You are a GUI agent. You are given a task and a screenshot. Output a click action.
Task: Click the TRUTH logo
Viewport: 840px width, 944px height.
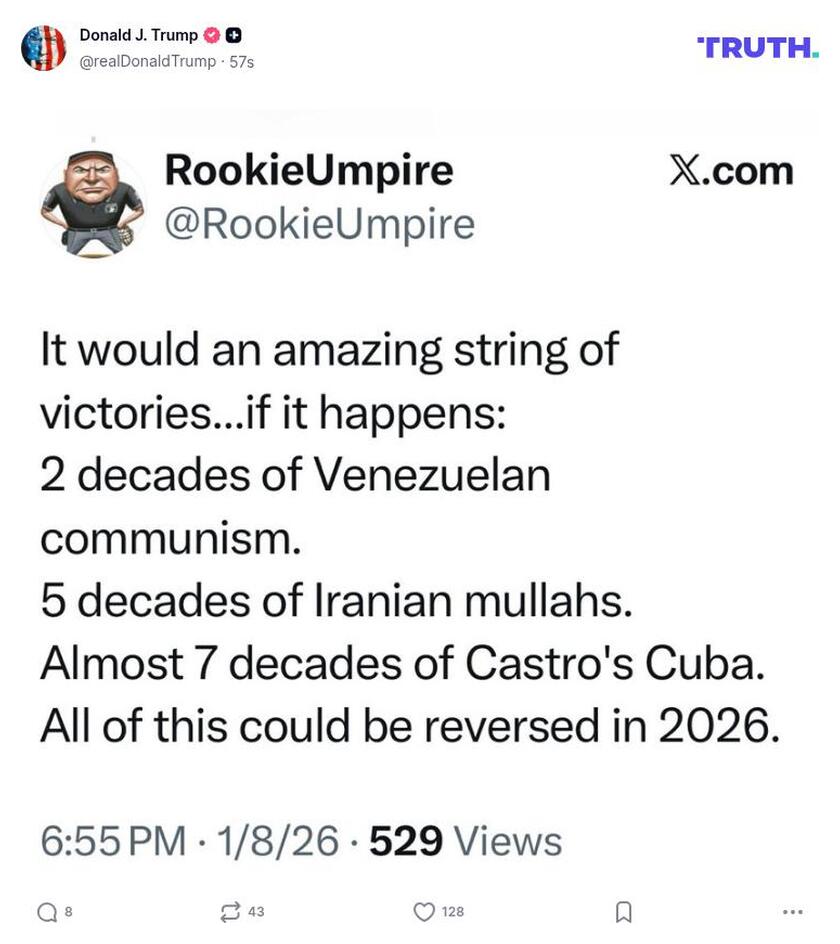[758, 47]
